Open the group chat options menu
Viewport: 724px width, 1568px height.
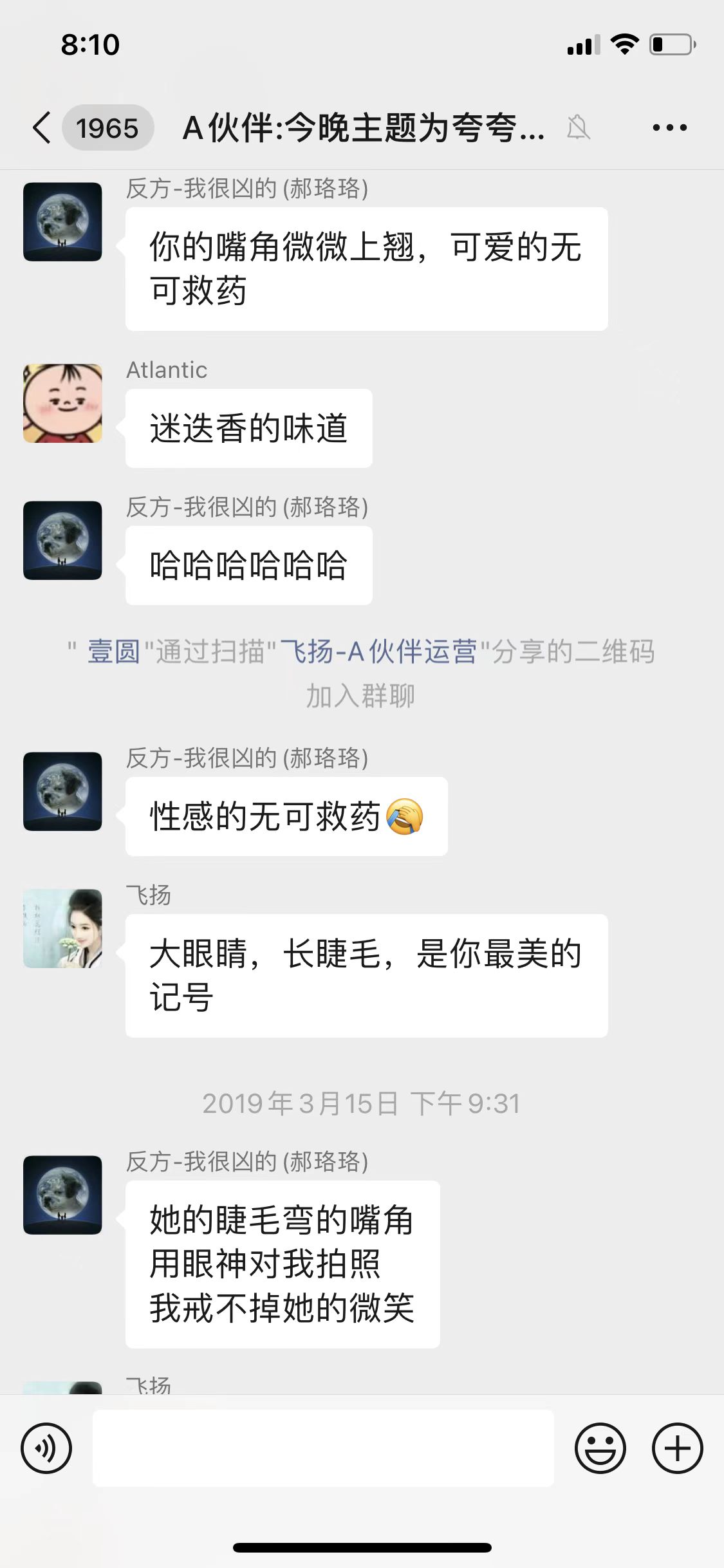tap(669, 127)
